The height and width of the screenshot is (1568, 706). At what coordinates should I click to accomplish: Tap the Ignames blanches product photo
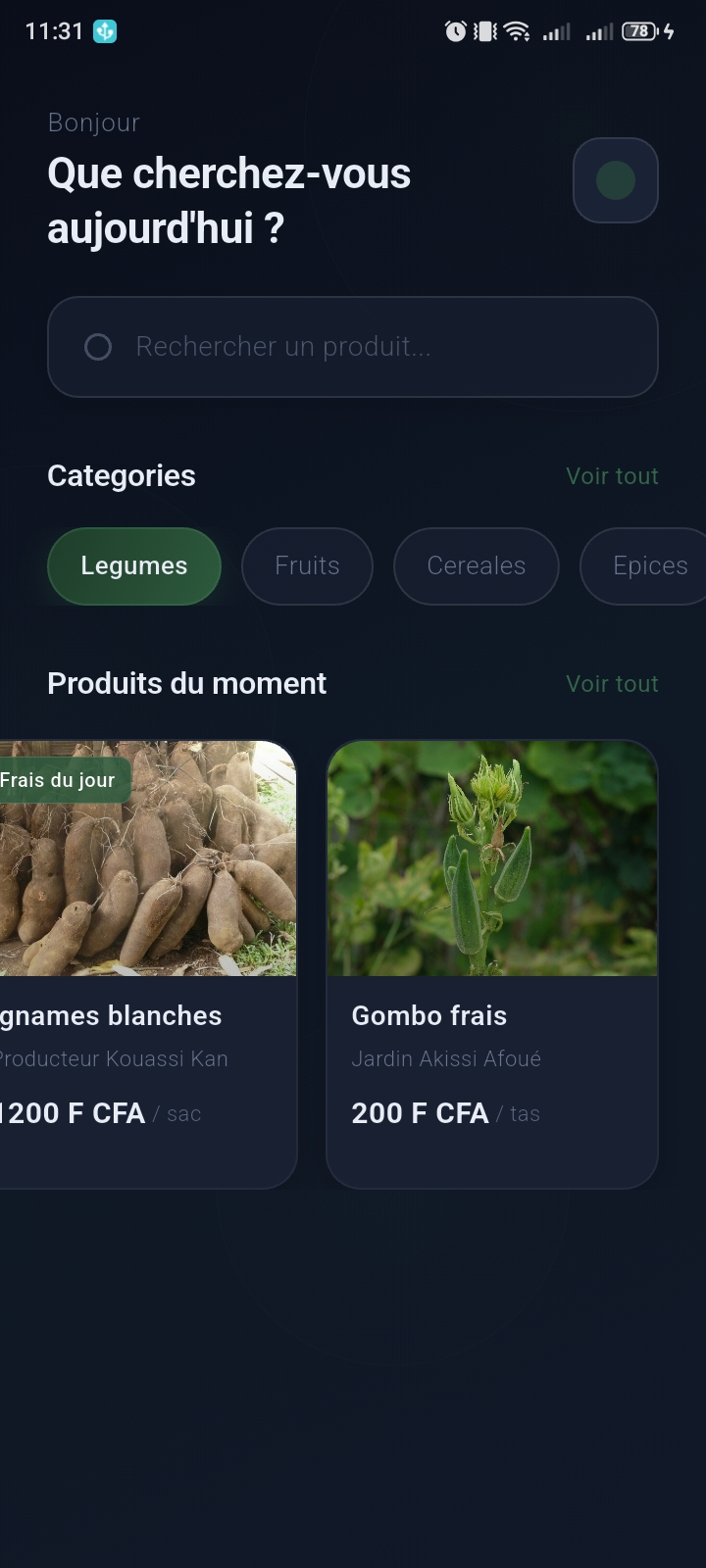147,857
